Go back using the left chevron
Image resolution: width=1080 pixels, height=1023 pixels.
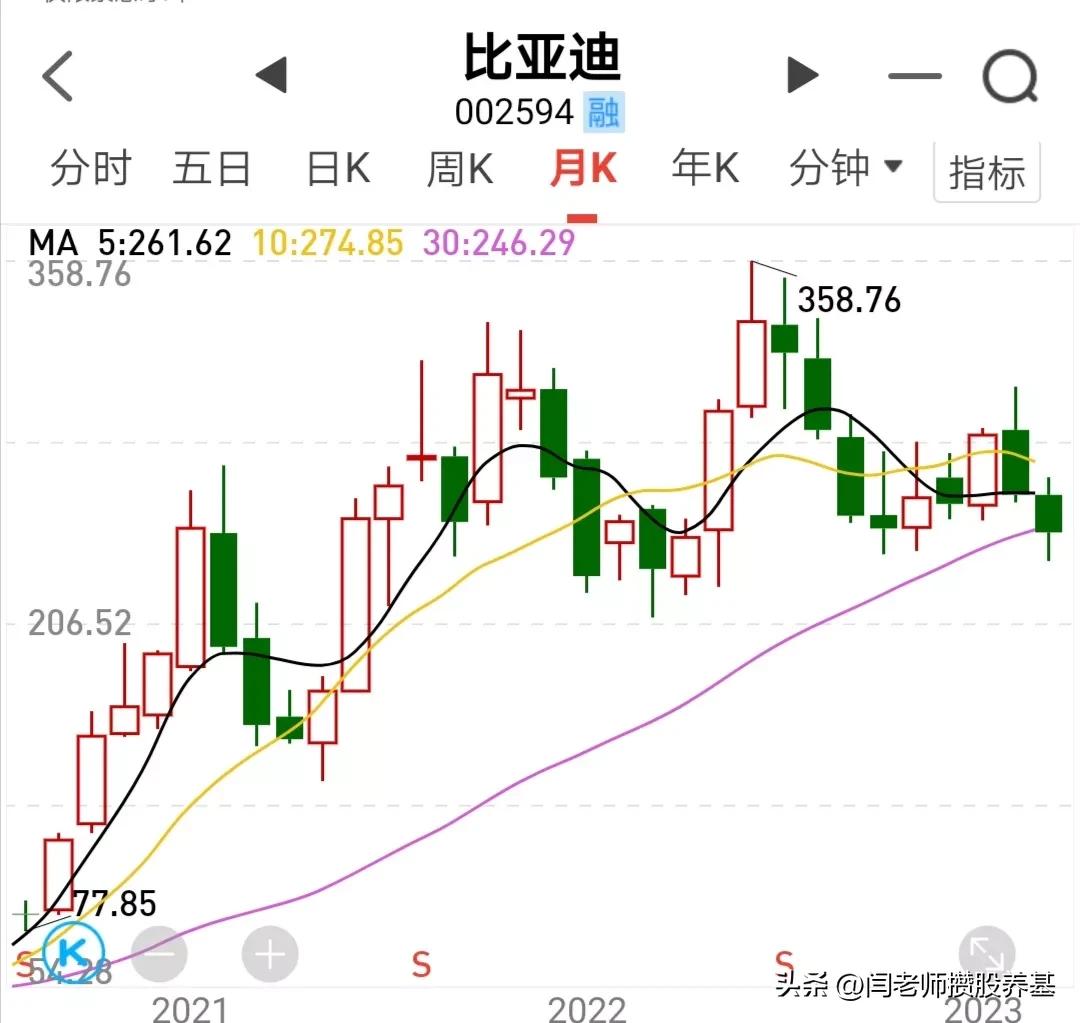pos(57,76)
